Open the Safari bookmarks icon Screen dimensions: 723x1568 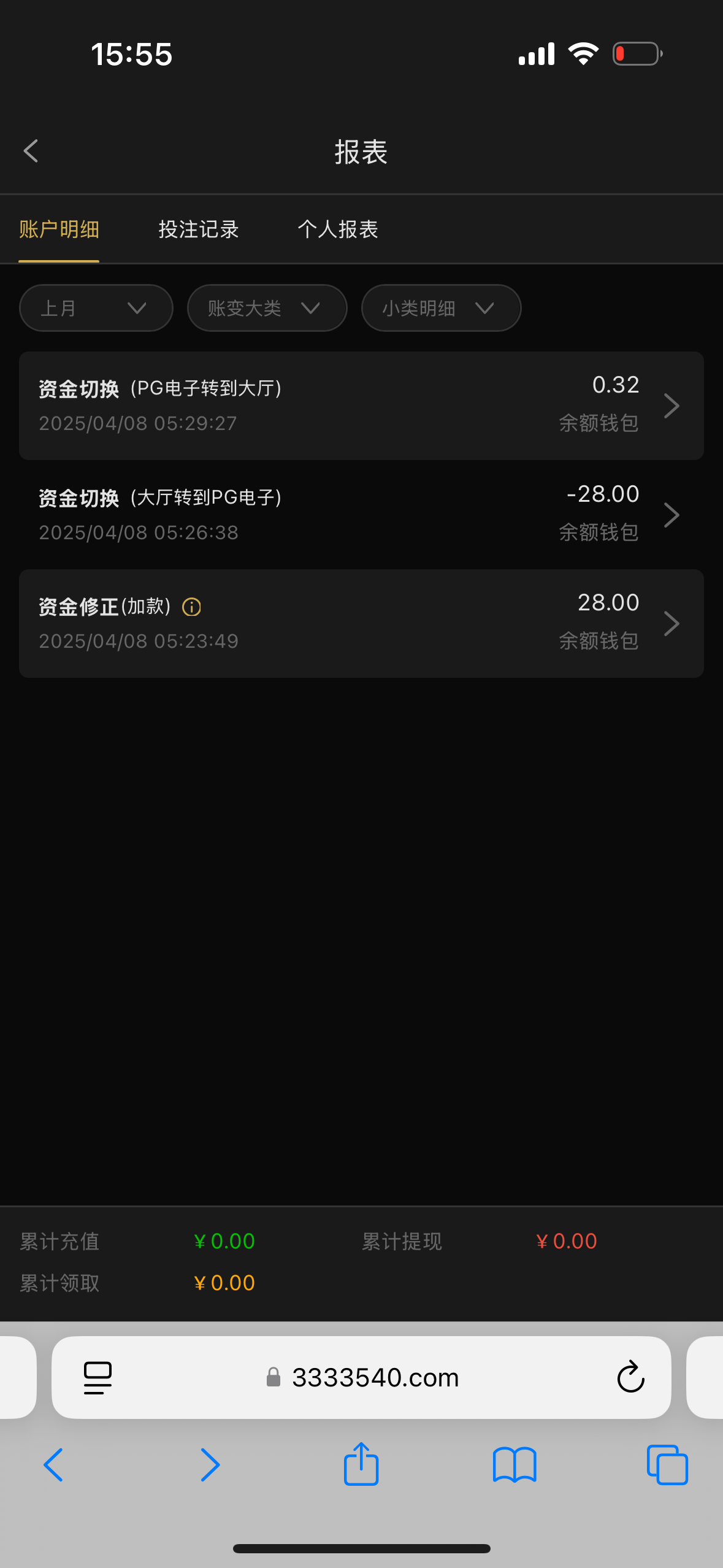point(515,1464)
